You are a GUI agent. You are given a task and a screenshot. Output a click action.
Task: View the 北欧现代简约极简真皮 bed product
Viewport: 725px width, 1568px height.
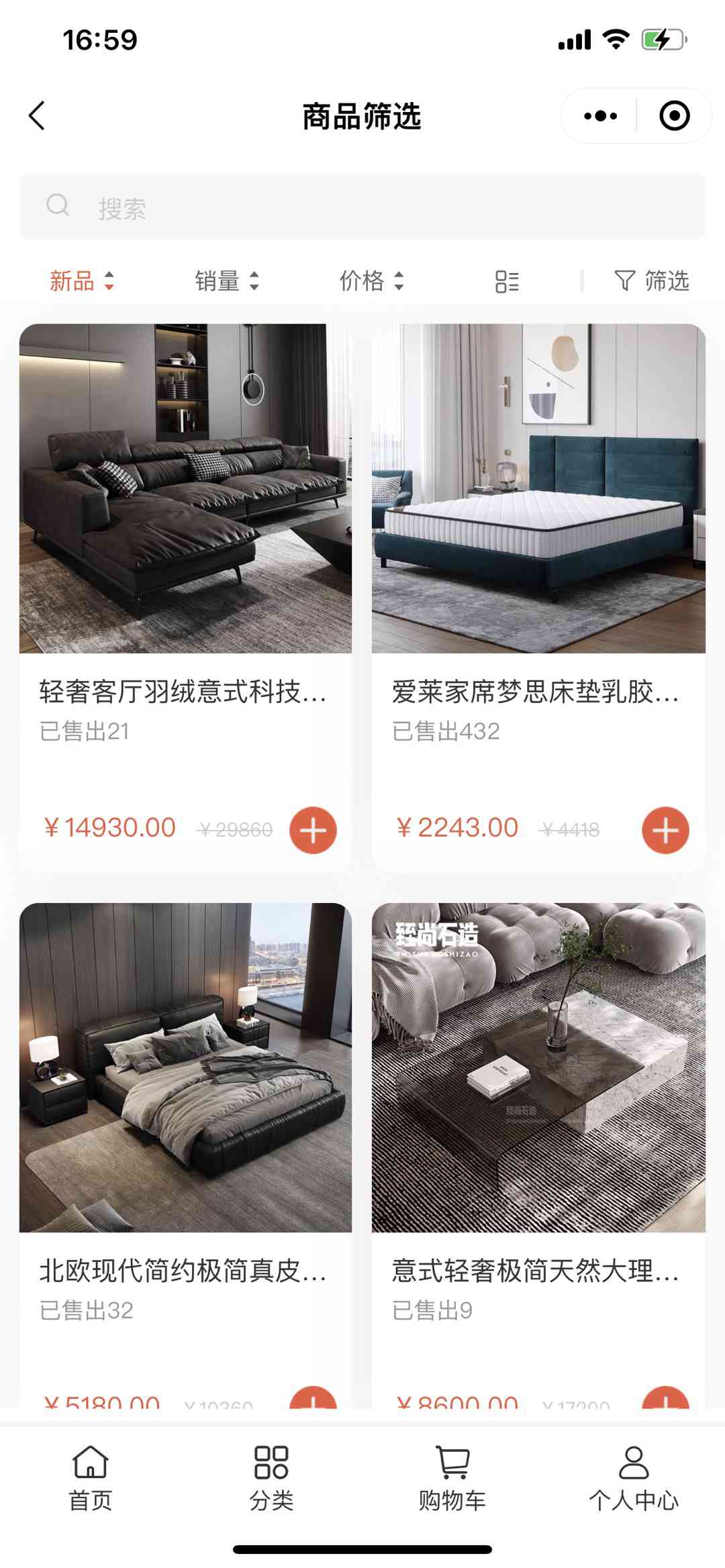pyautogui.click(x=185, y=1067)
